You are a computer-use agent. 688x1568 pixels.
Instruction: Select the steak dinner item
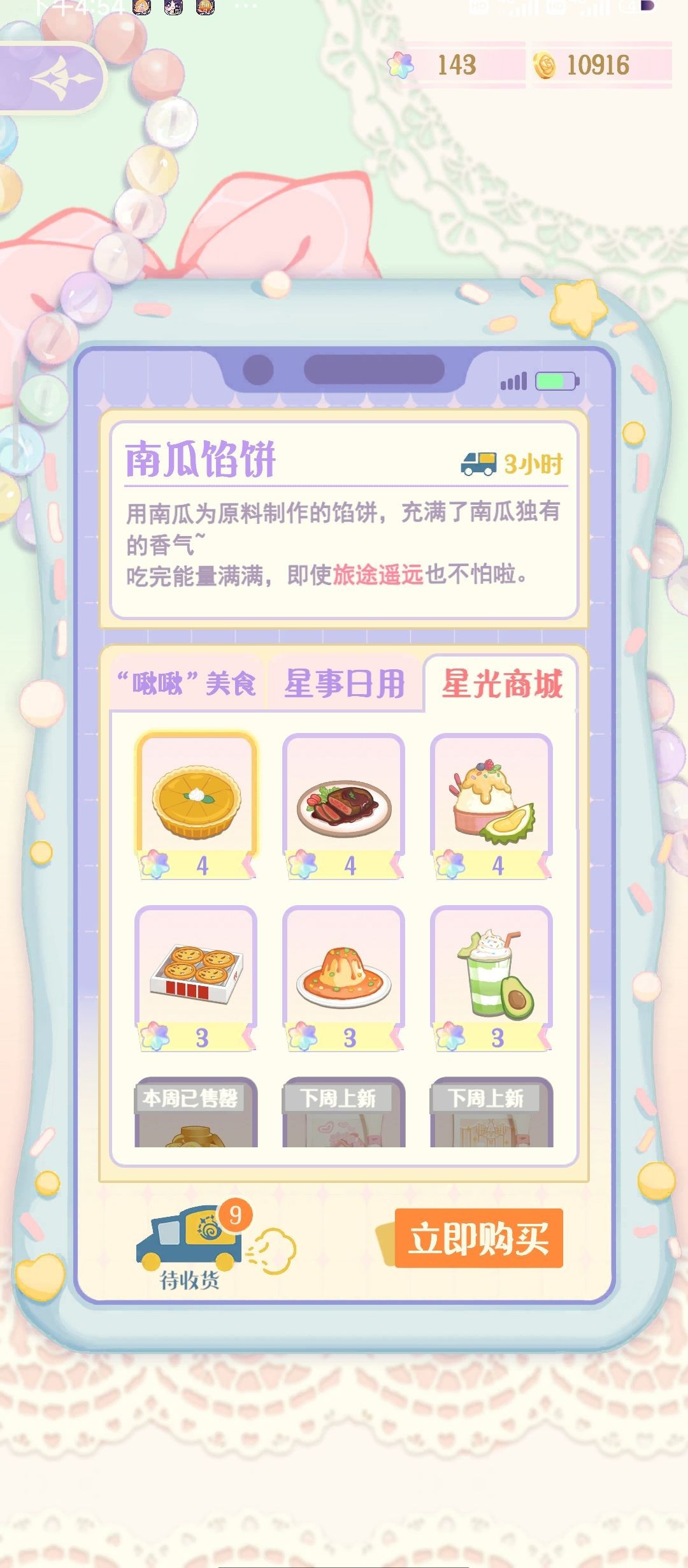click(344, 803)
